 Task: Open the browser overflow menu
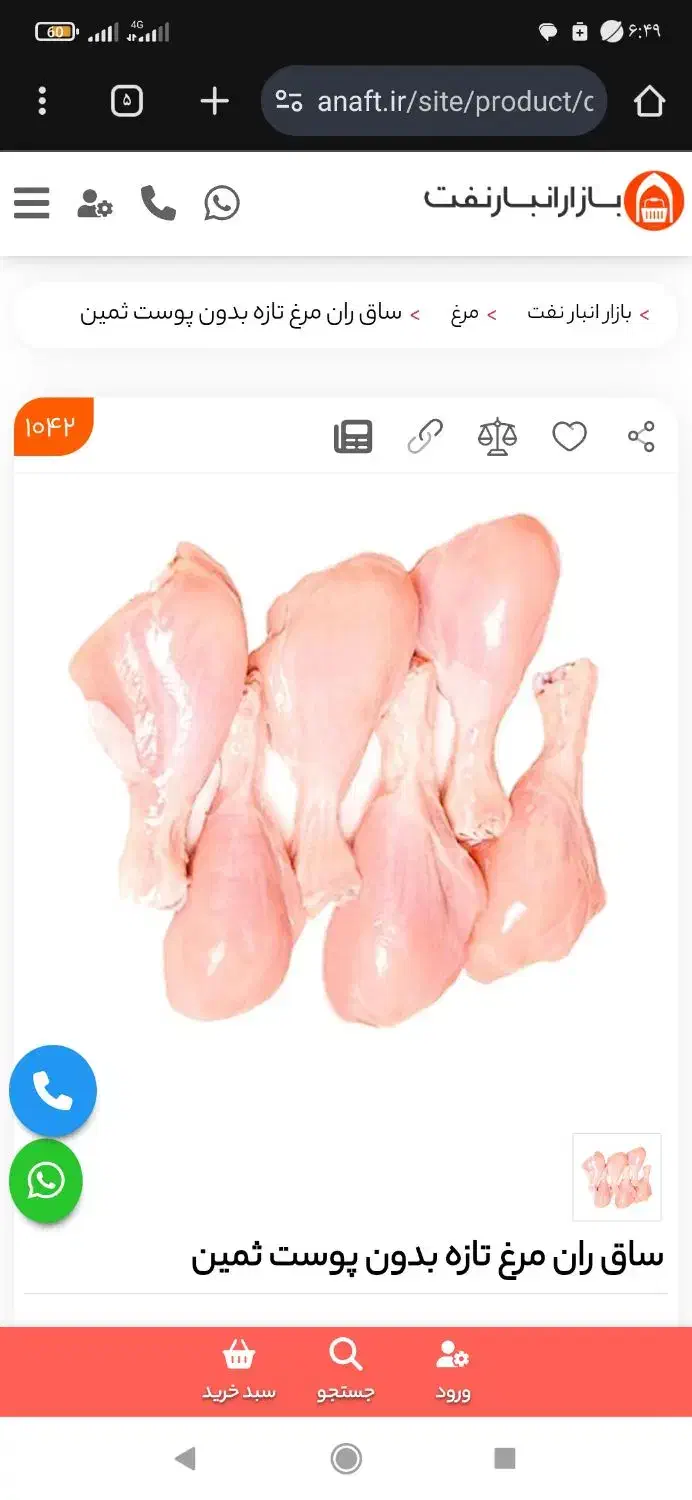pyautogui.click(x=42, y=101)
